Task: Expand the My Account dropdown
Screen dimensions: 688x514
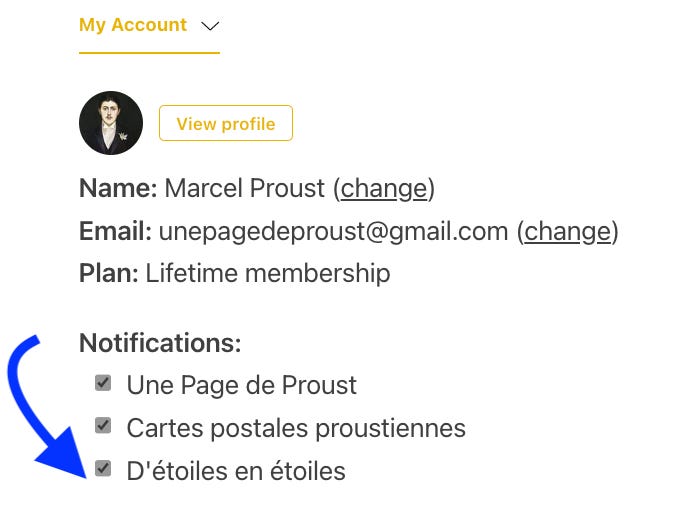Action: pyautogui.click(x=149, y=25)
